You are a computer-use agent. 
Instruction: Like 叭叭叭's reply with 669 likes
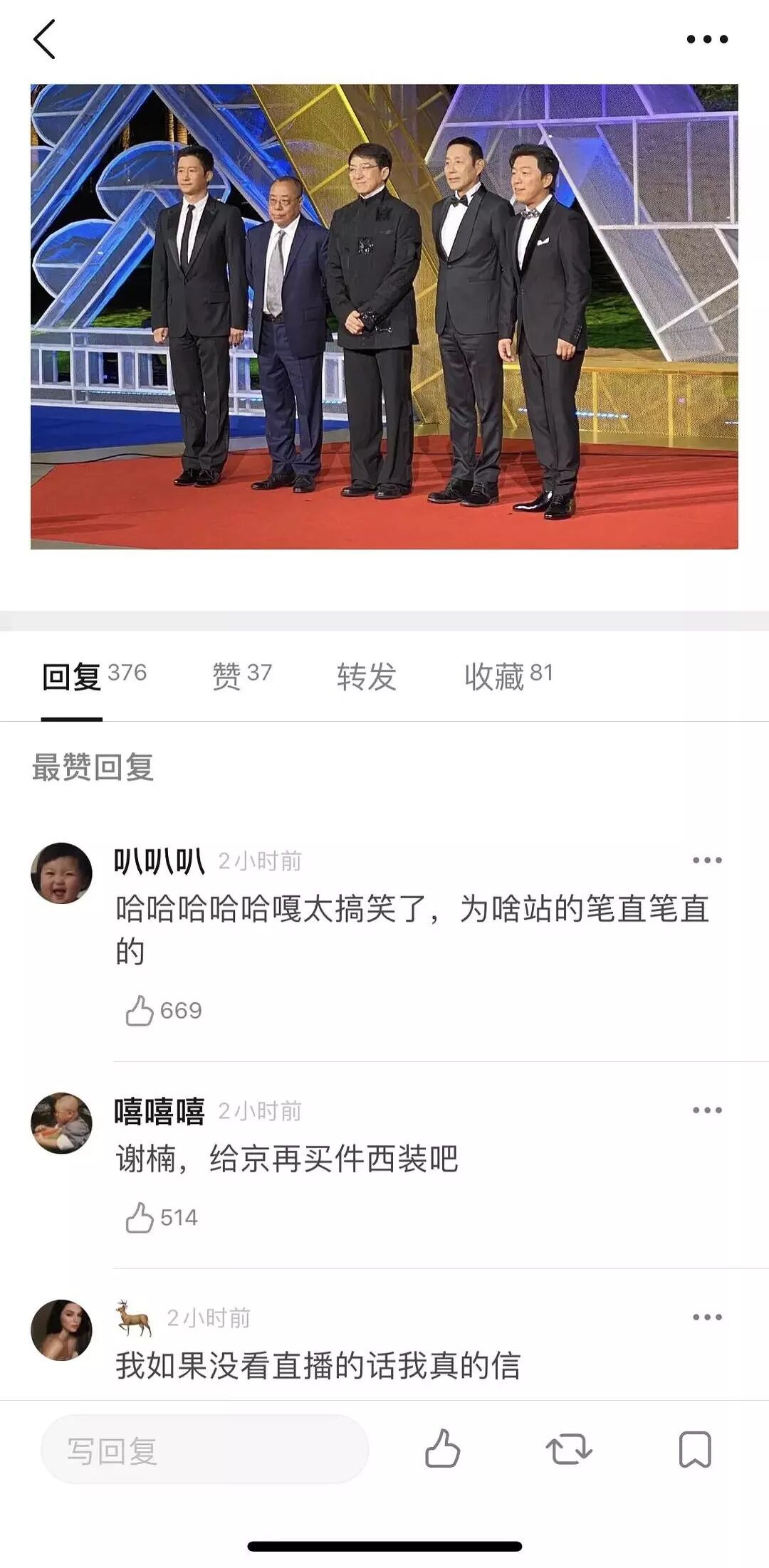click(140, 1011)
